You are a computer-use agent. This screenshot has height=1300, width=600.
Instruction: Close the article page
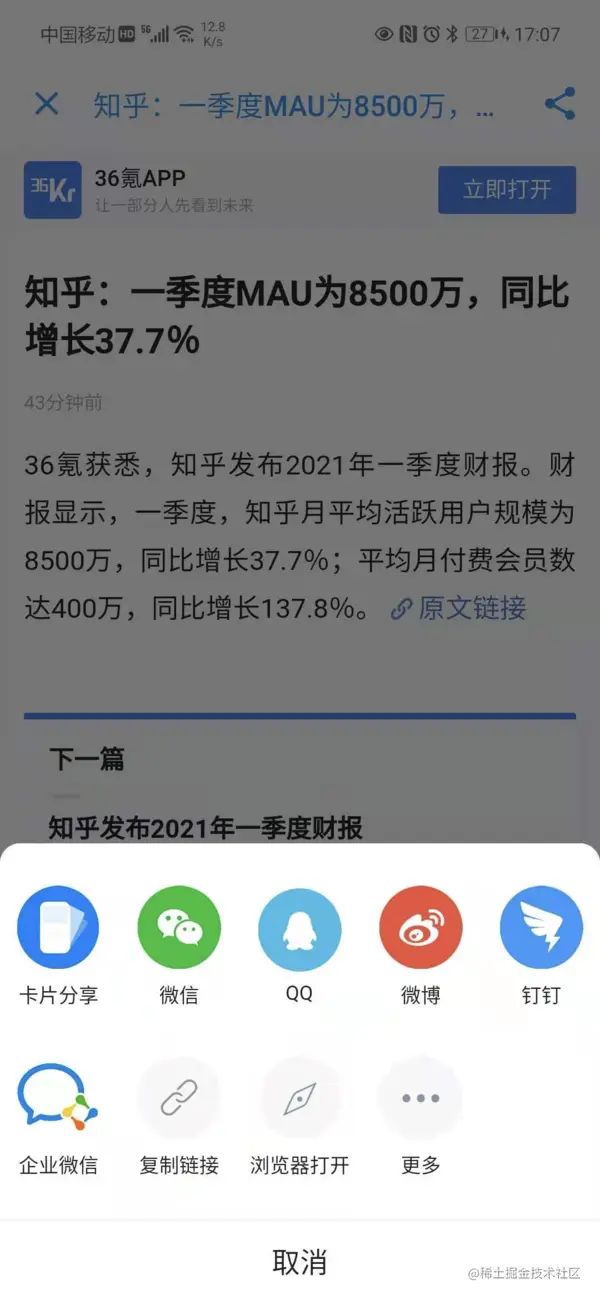point(47,104)
